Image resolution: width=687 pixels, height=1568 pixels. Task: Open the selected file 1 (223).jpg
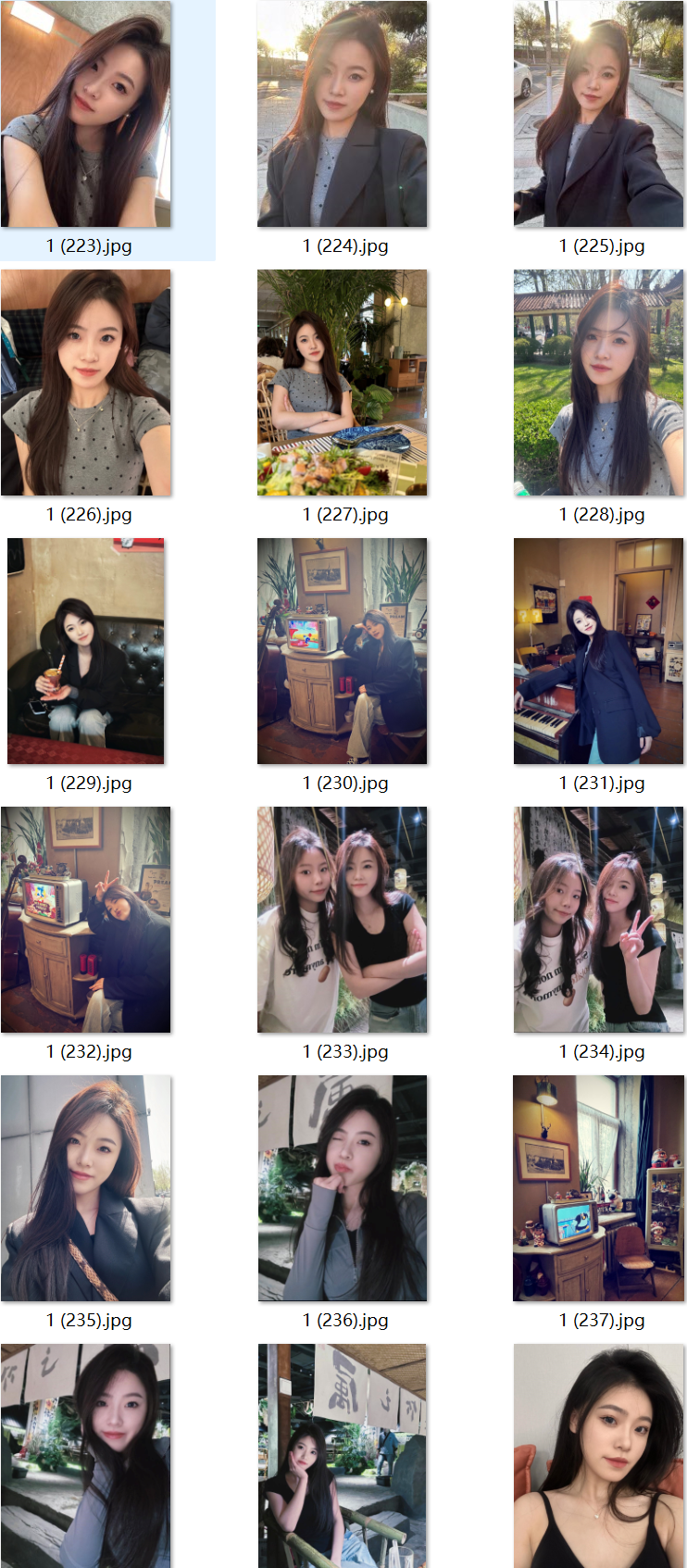point(86,114)
